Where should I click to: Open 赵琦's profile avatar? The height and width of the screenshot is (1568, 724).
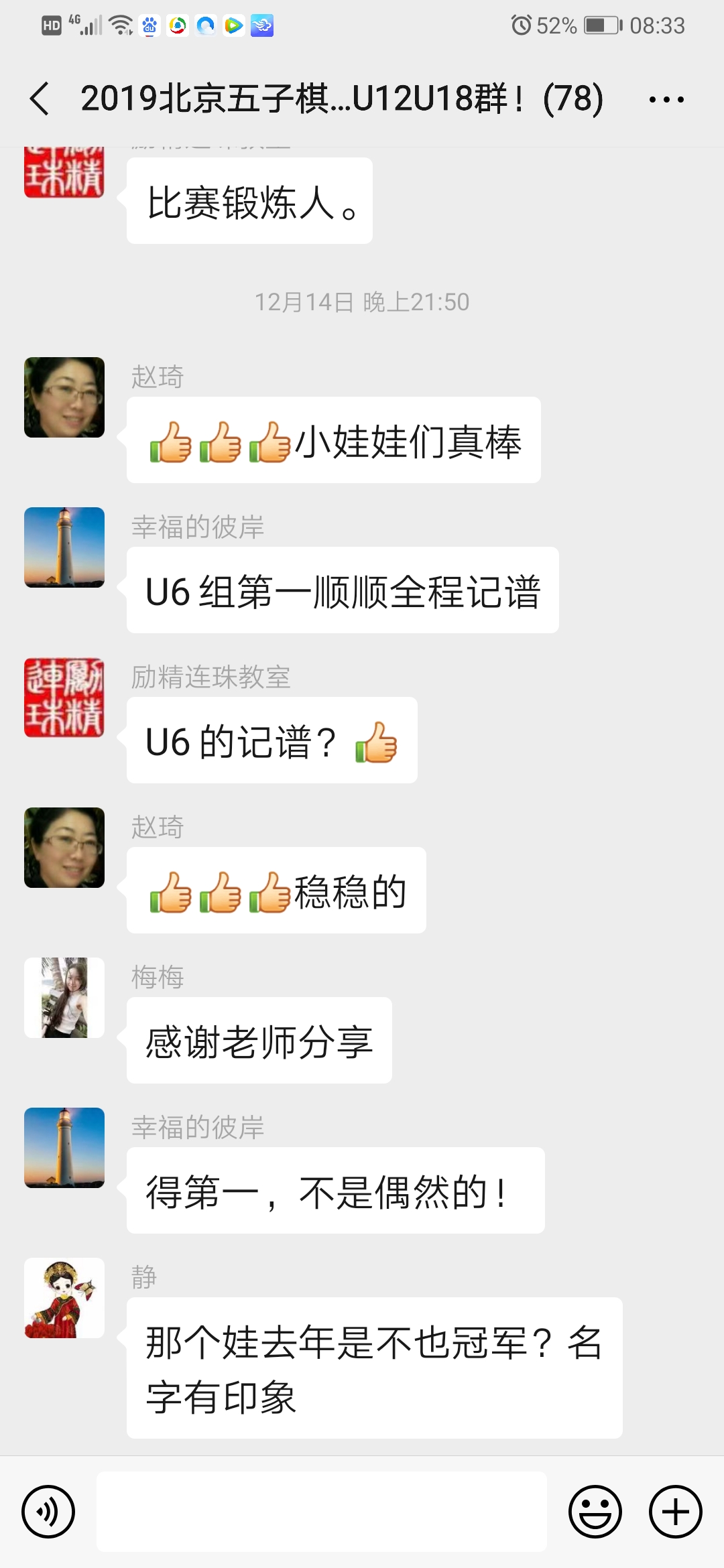(64, 397)
